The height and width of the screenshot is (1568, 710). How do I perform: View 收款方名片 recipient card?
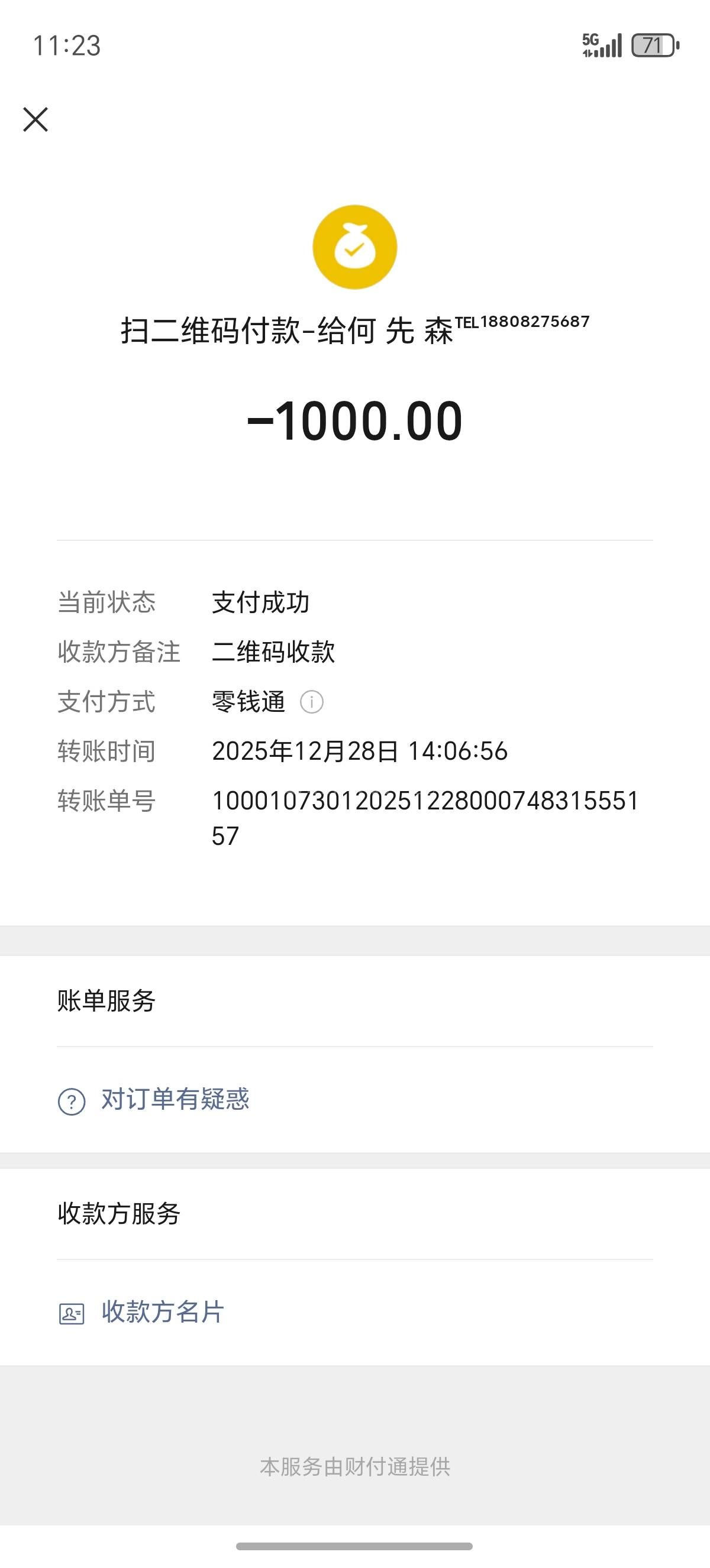point(163,1312)
